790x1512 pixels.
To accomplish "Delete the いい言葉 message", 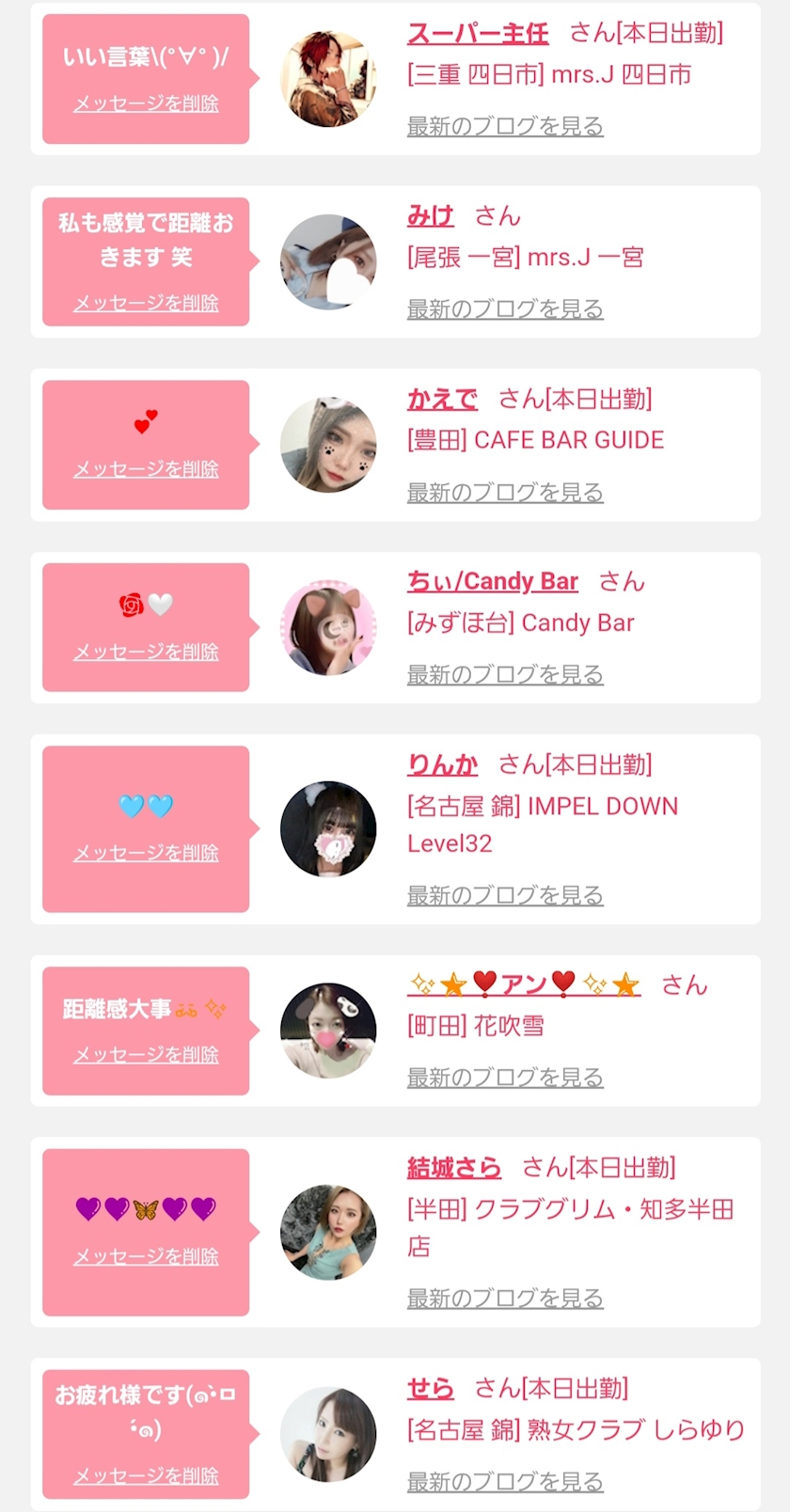I will tap(146, 103).
